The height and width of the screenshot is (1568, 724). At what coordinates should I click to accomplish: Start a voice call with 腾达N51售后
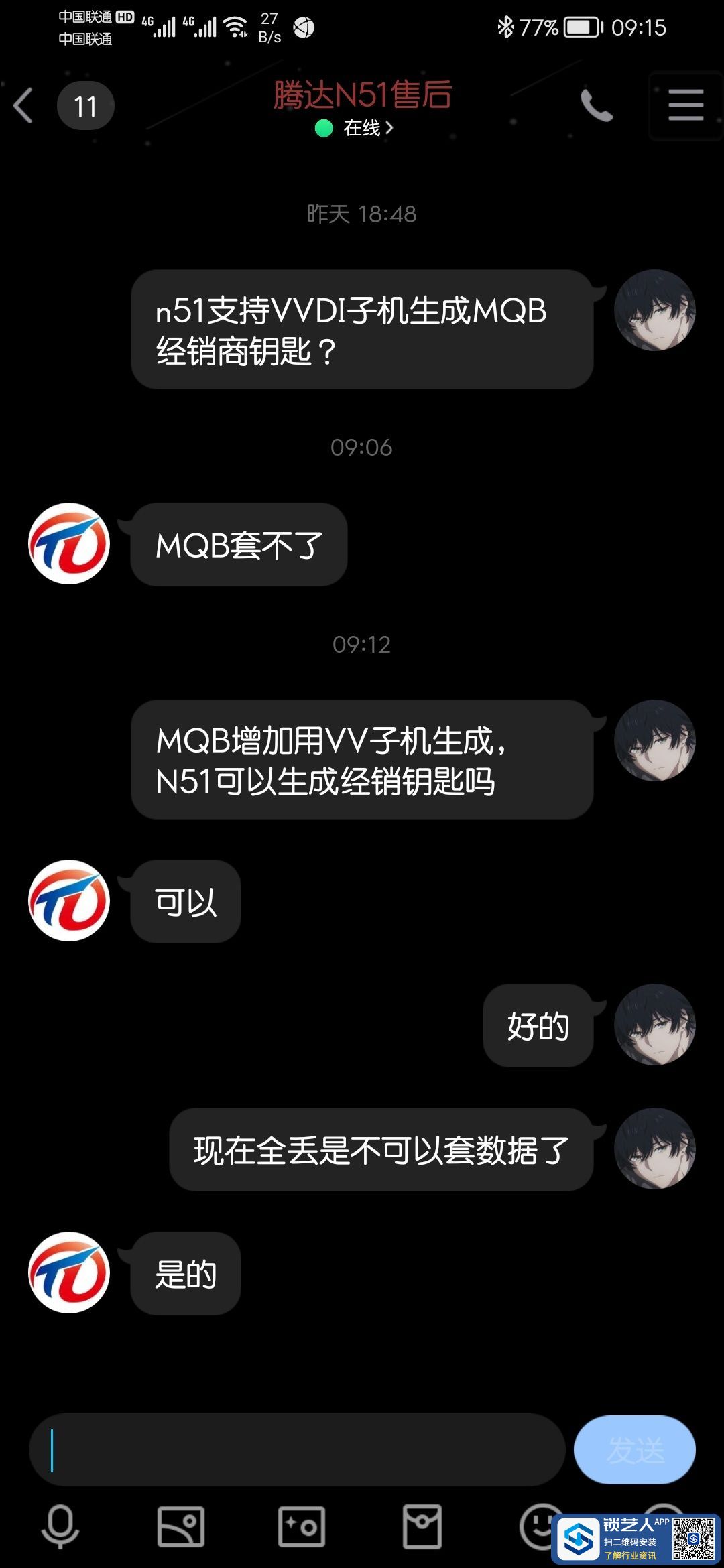595,105
